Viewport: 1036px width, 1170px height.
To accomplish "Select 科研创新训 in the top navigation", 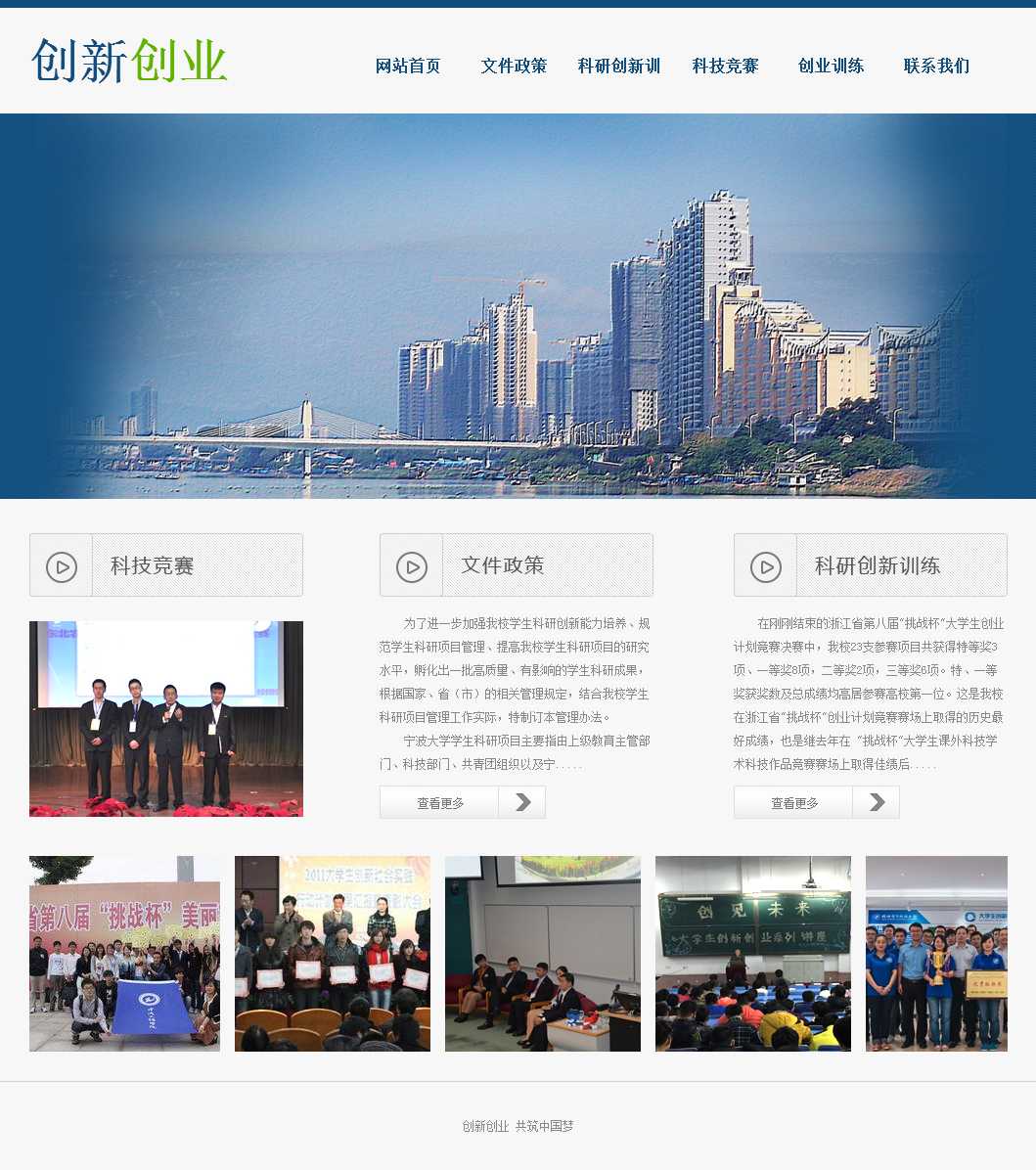I will [x=619, y=66].
